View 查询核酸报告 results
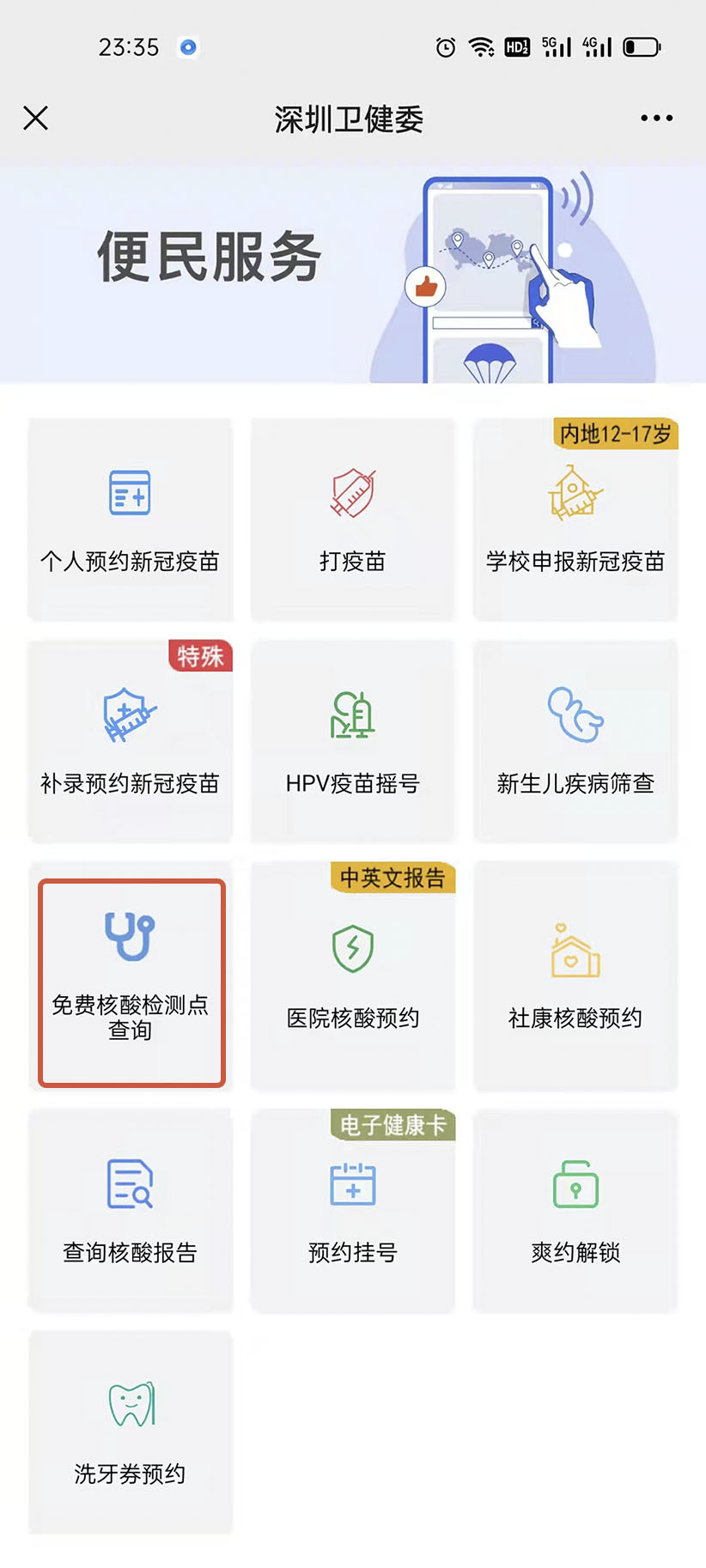The height and width of the screenshot is (1568, 706). [x=131, y=1209]
